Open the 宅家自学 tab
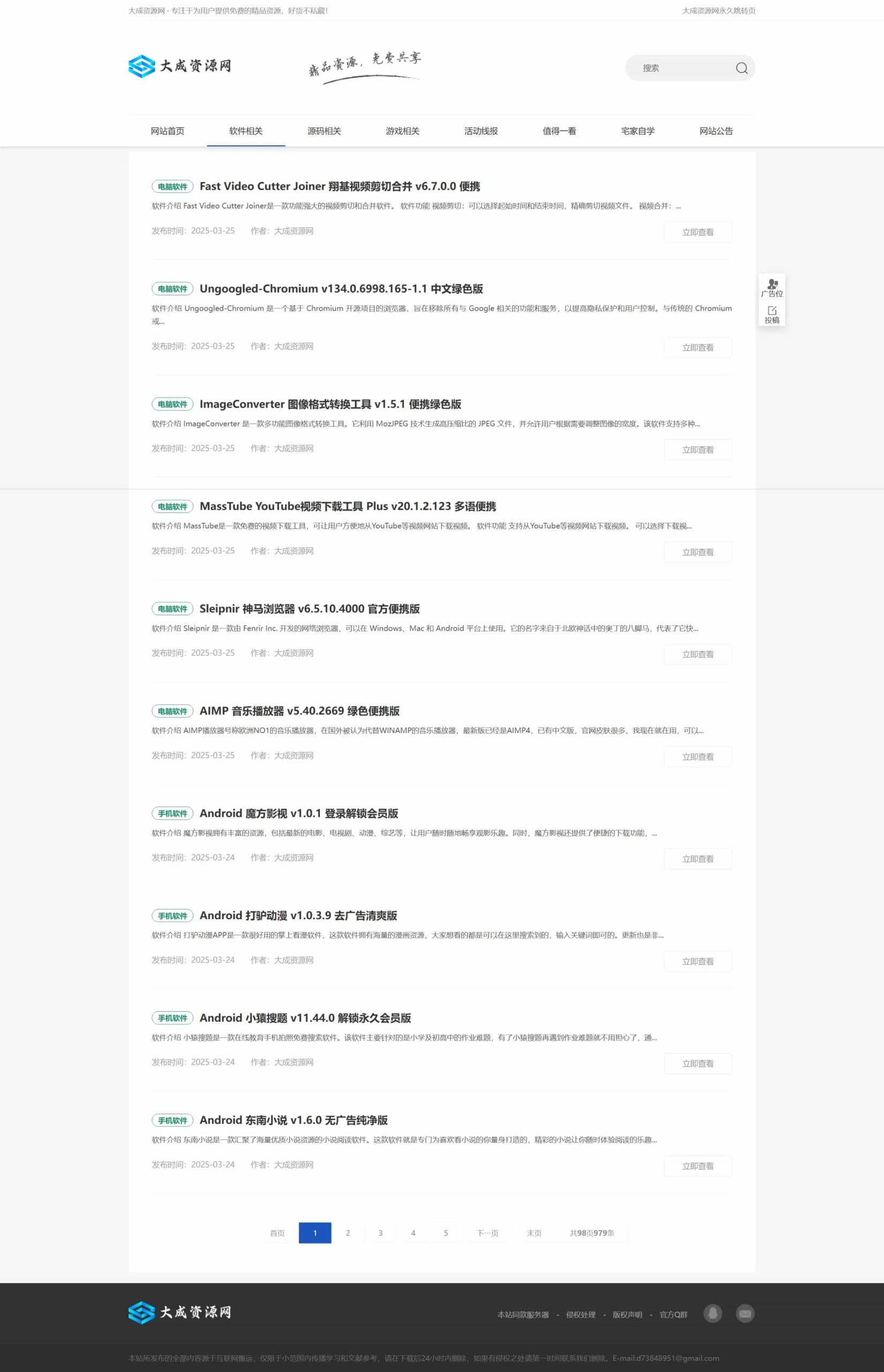This screenshot has width=884, height=1372. pos(637,131)
